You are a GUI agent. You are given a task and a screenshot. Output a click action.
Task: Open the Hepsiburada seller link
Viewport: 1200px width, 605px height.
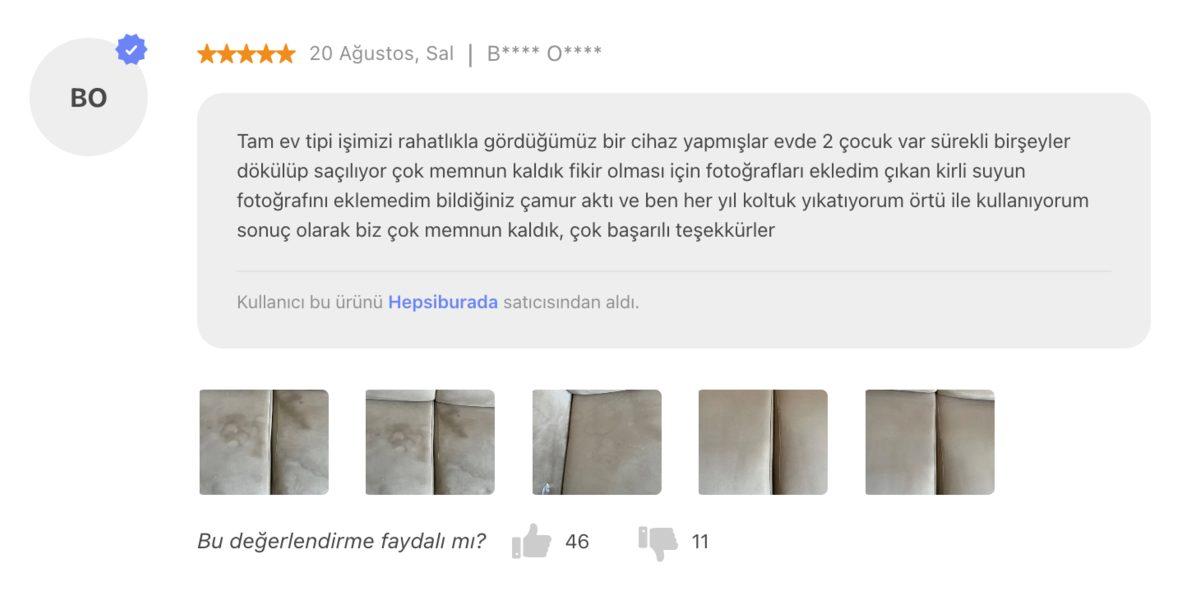443,302
